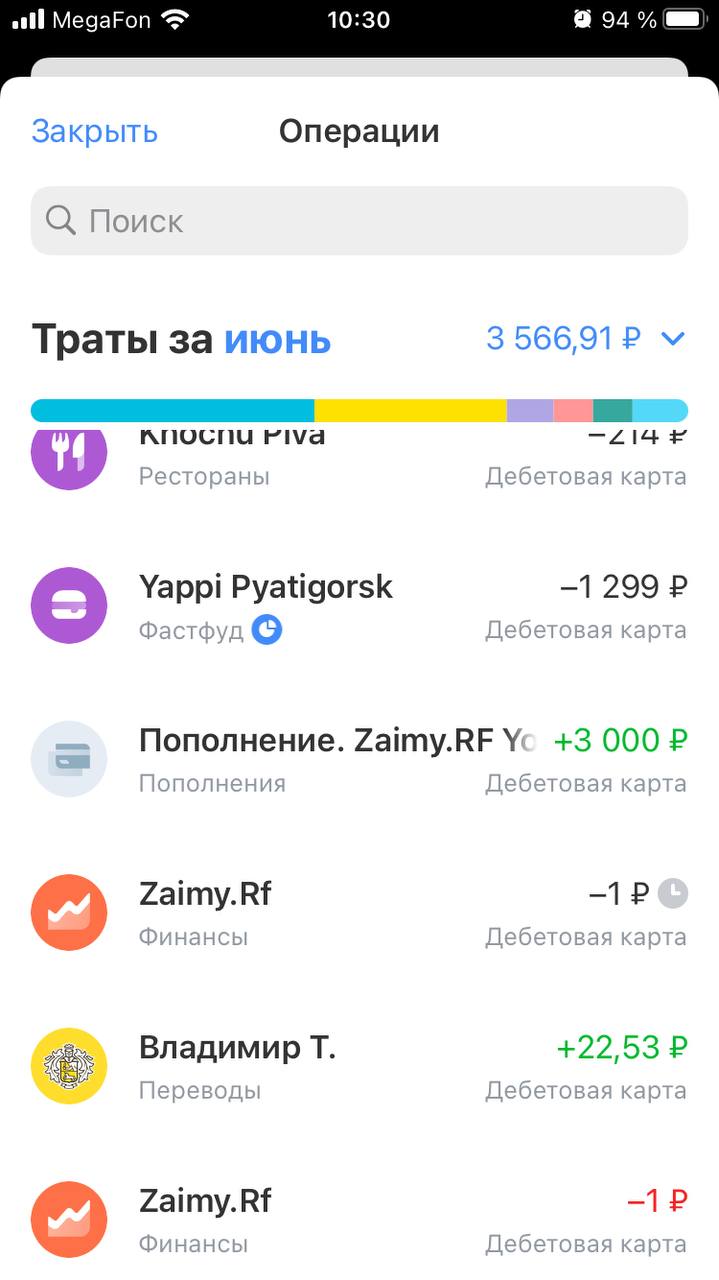Image resolution: width=719 pixels, height=1280 pixels.
Task: Tap the spending category color bar
Action: click(359, 411)
